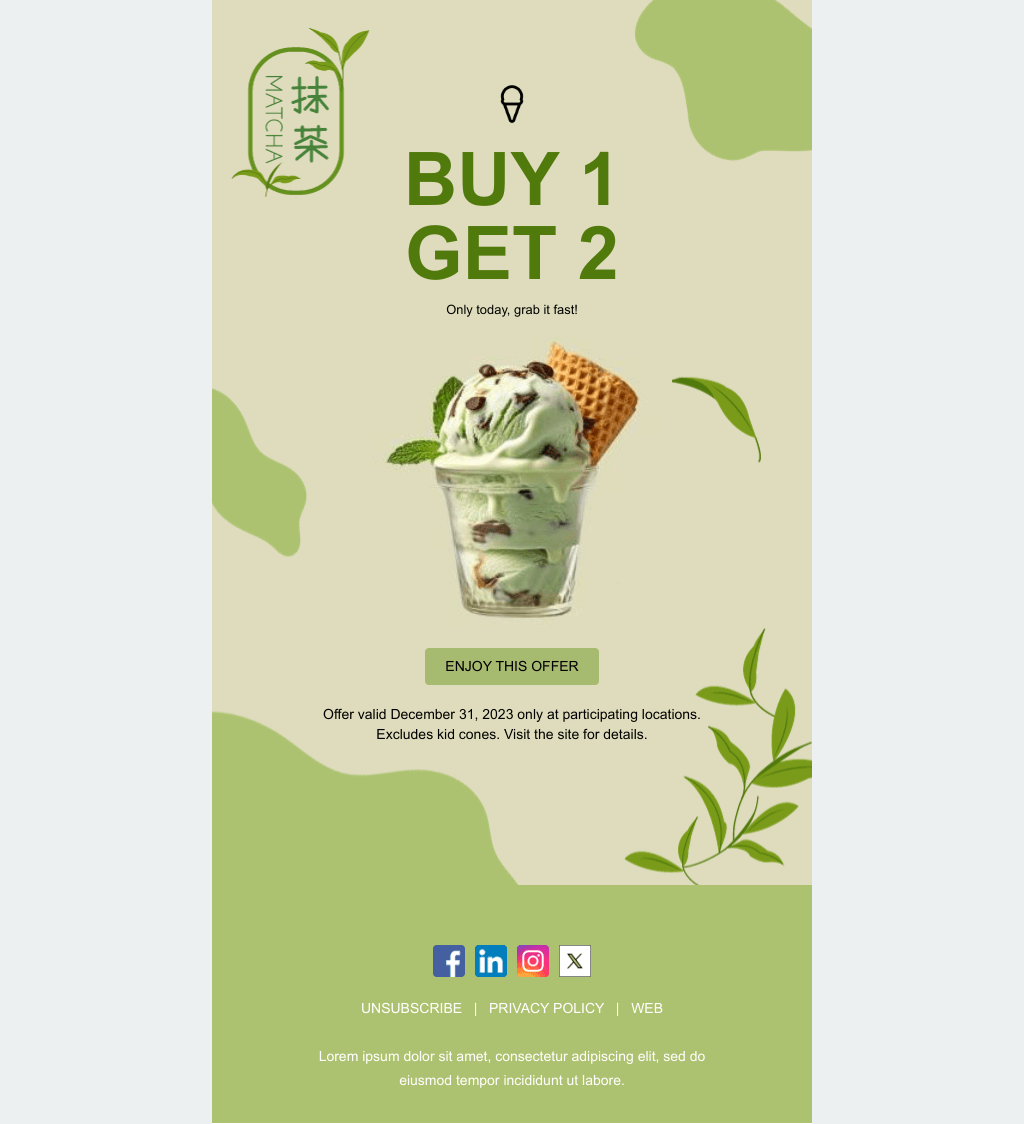Open the PRIVACY POLICY link

click(546, 1008)
